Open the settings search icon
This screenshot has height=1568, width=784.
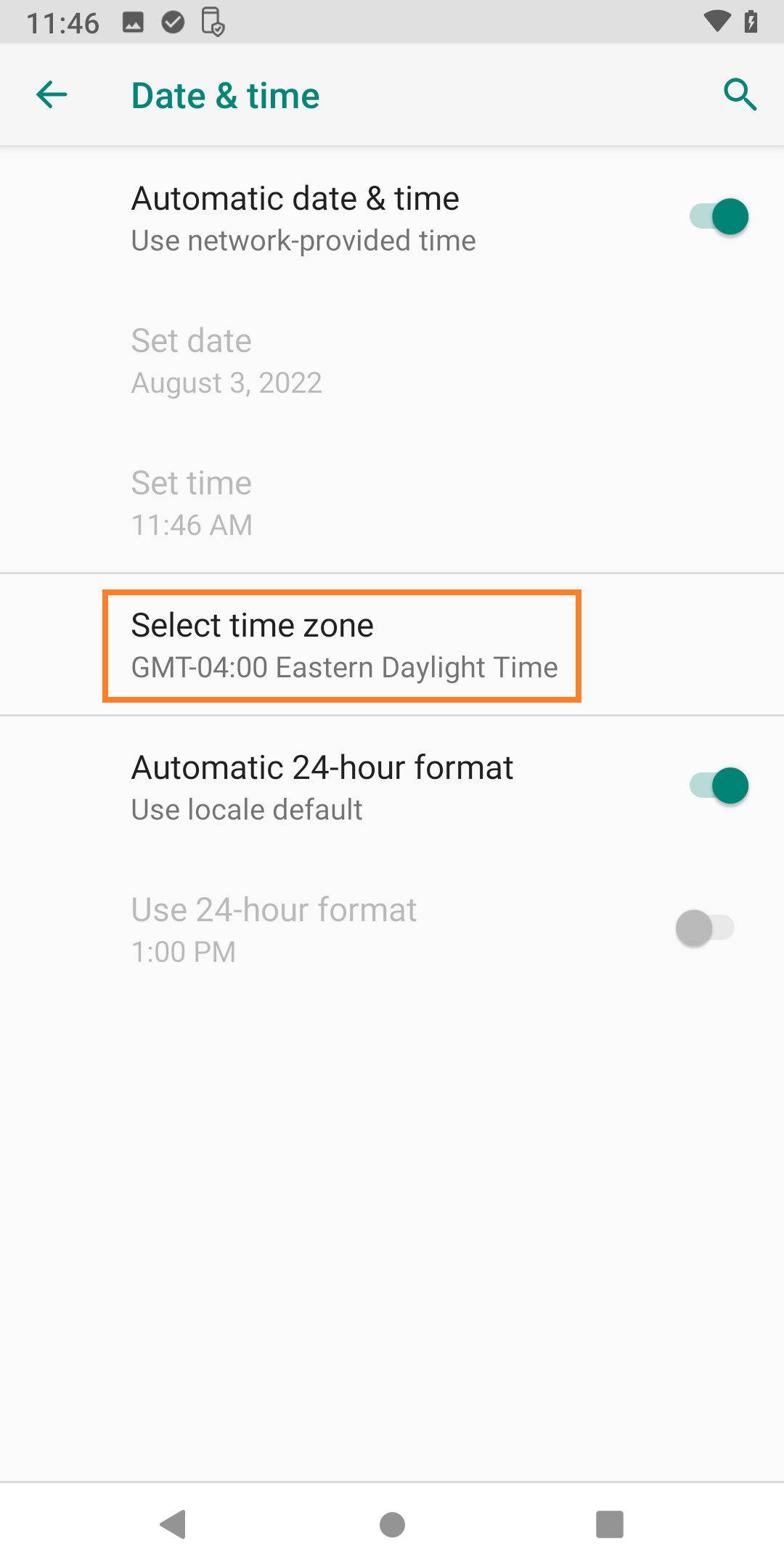pyautogui.click(x=740, y=95)
